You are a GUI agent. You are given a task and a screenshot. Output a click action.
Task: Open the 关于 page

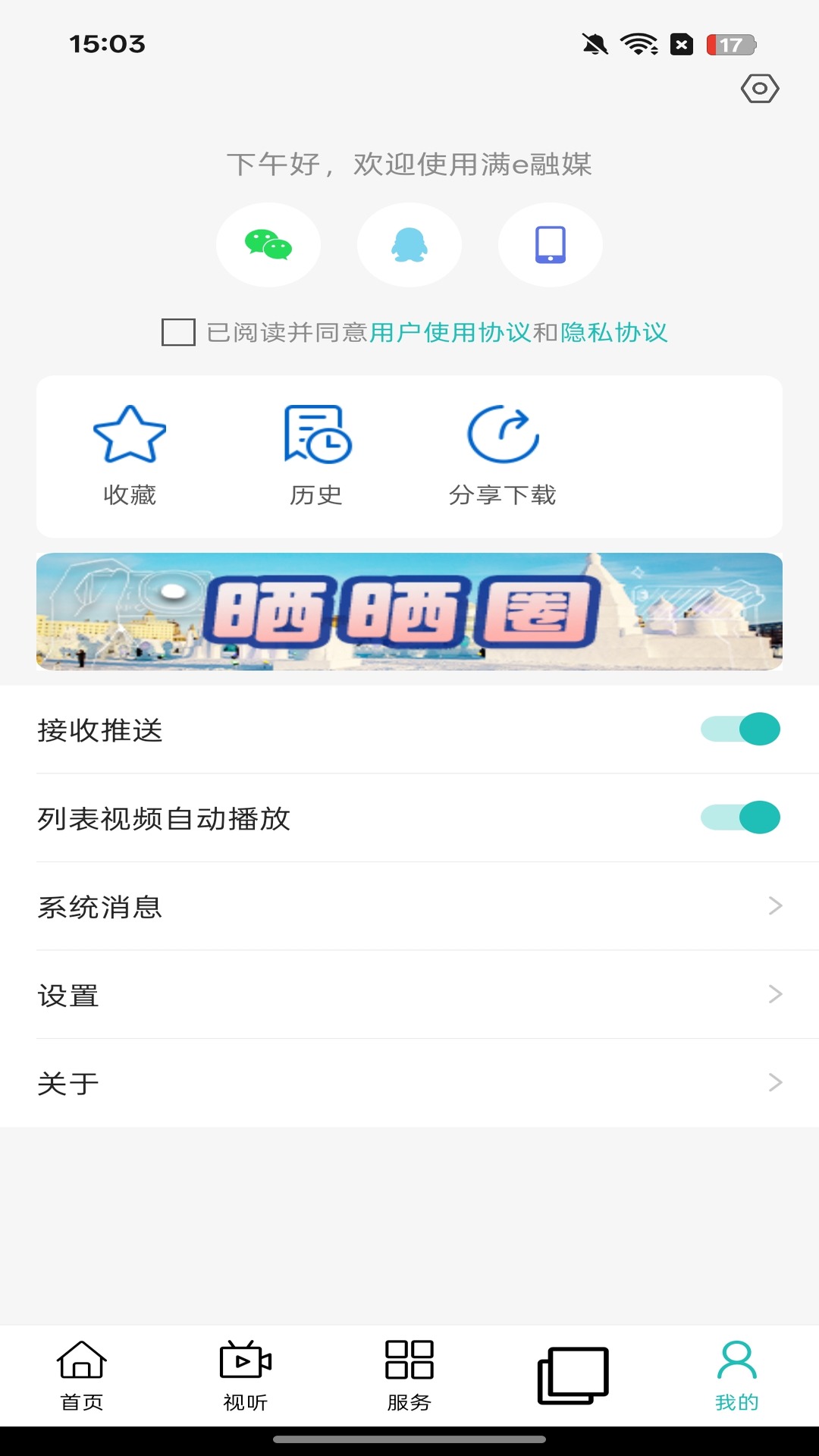[x=409, y=1083]
